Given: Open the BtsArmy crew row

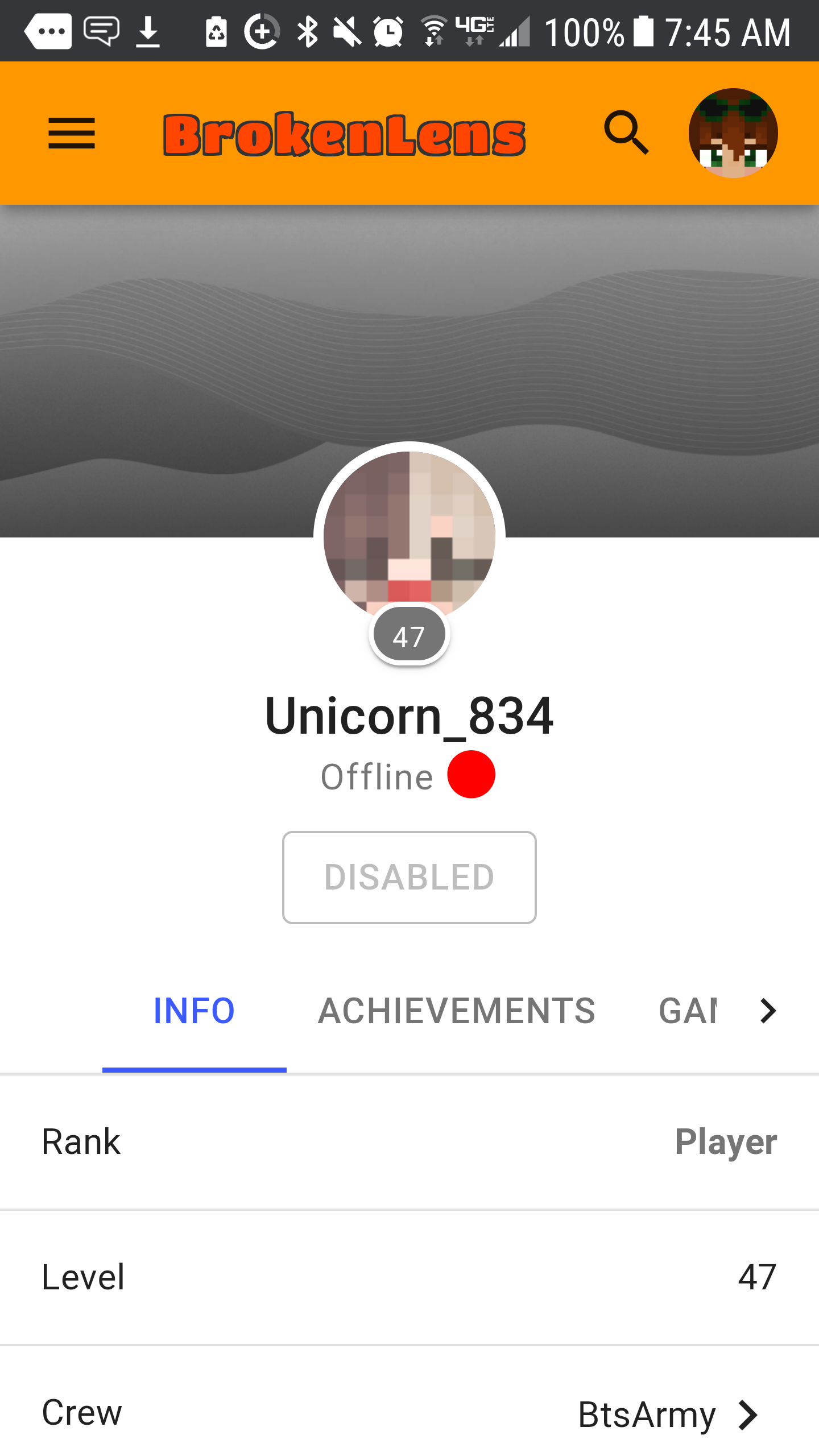Looking at the screenshot, I should tap(409, 1413).
